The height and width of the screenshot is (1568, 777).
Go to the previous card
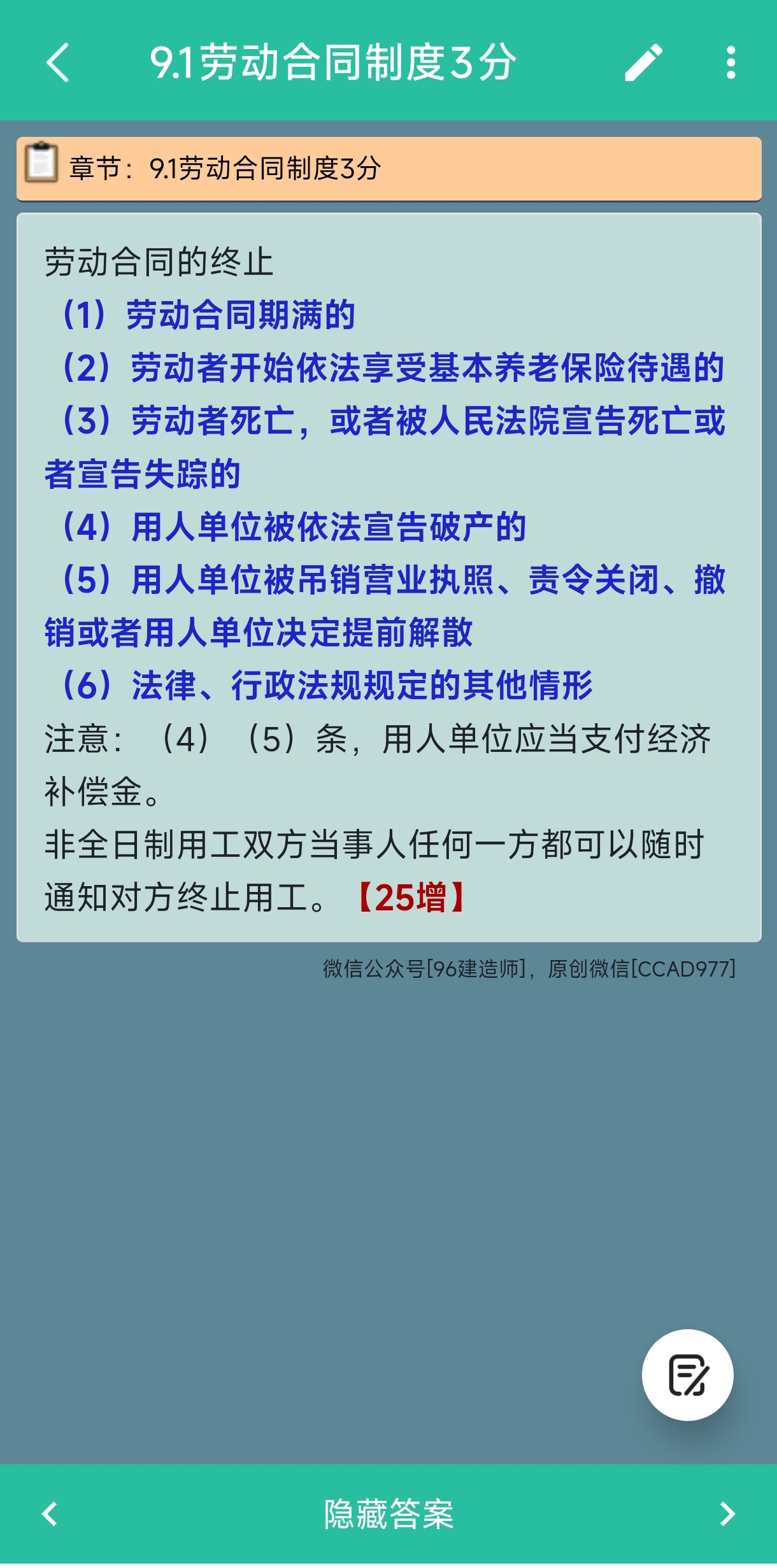(50, 1514)
